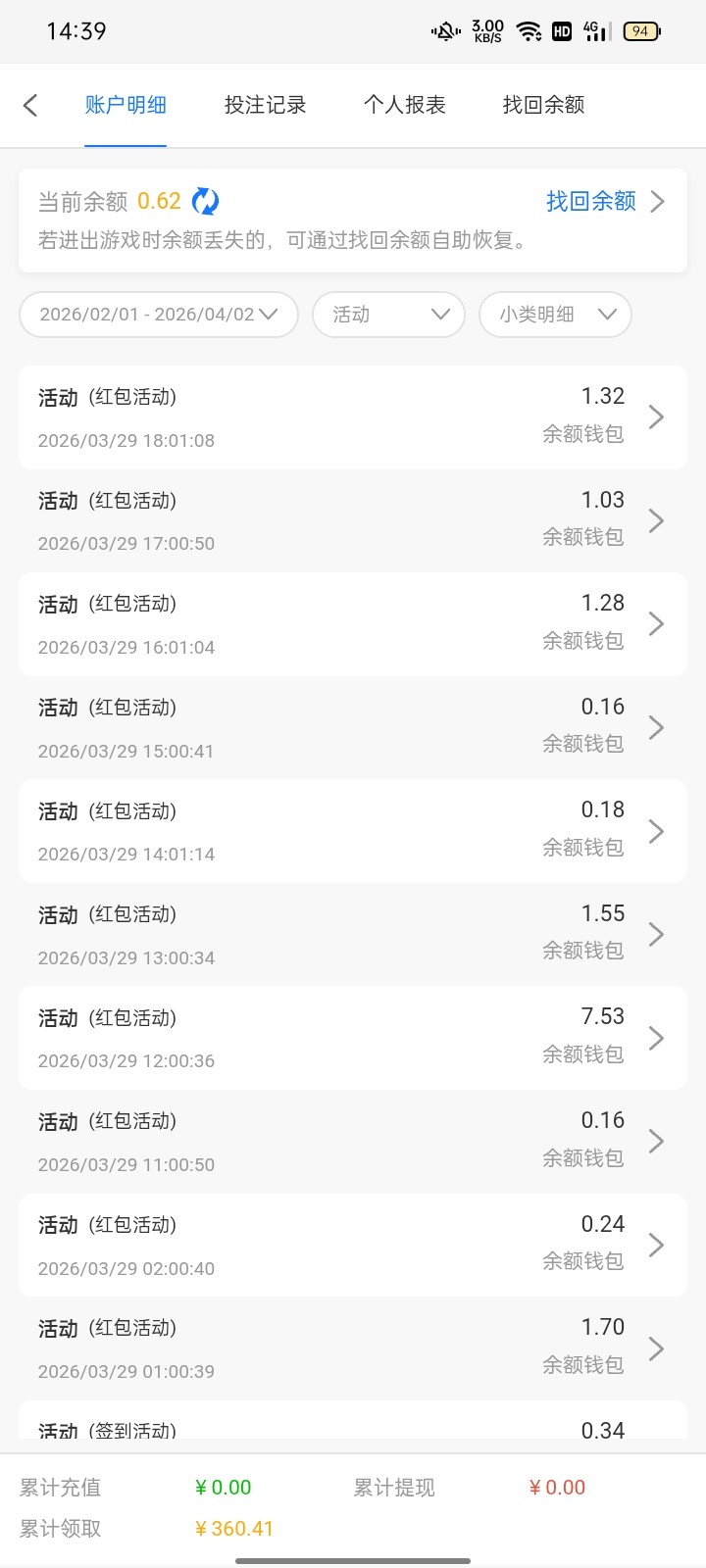706x1568 pixels.
Task: Switch to the 投注记录 tab
Action: tap(265, 105)
